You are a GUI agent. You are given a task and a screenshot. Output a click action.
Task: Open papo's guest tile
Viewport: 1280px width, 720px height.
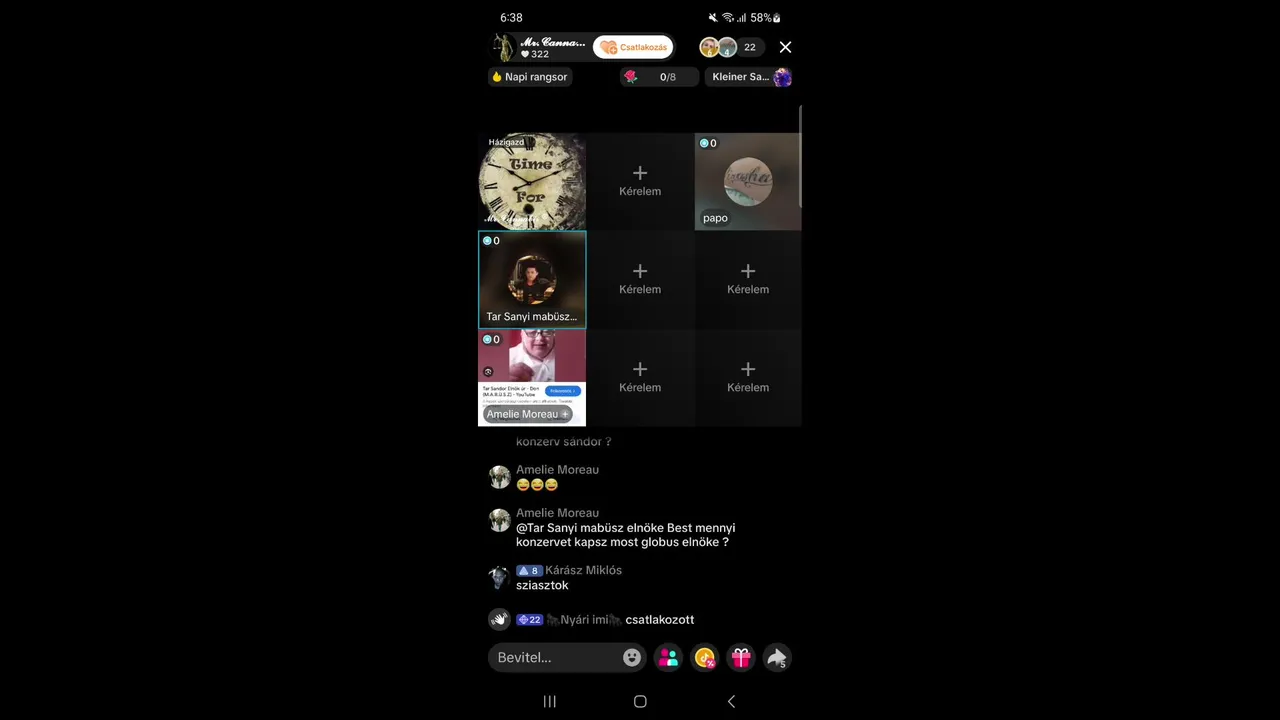(x=747, y=182)
